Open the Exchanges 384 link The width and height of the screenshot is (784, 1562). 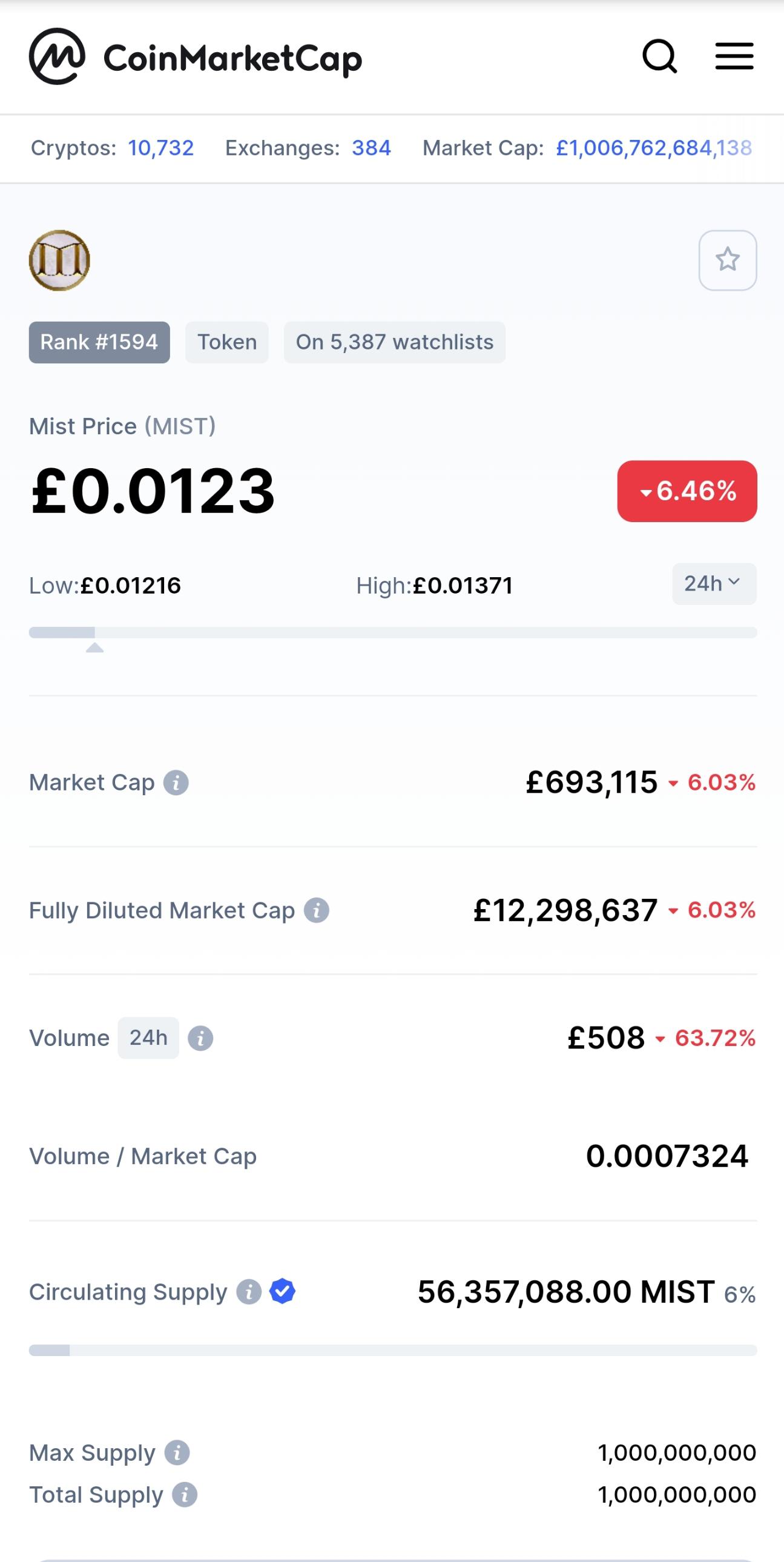371,148
